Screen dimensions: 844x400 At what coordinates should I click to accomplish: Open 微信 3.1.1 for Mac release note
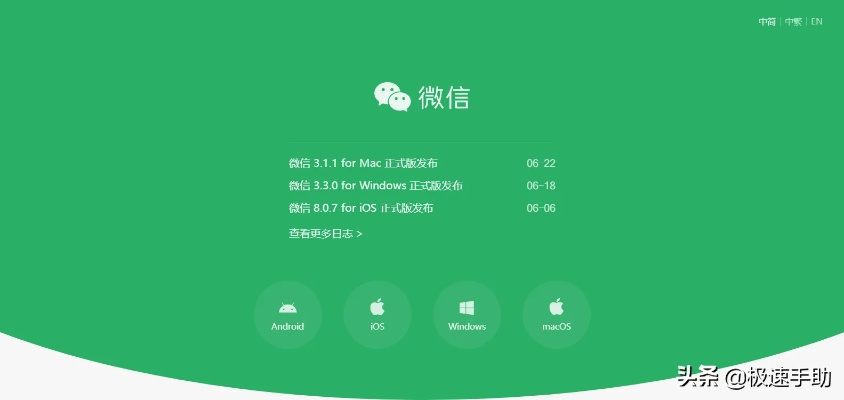pyautogui.click(x=363, y=163)
